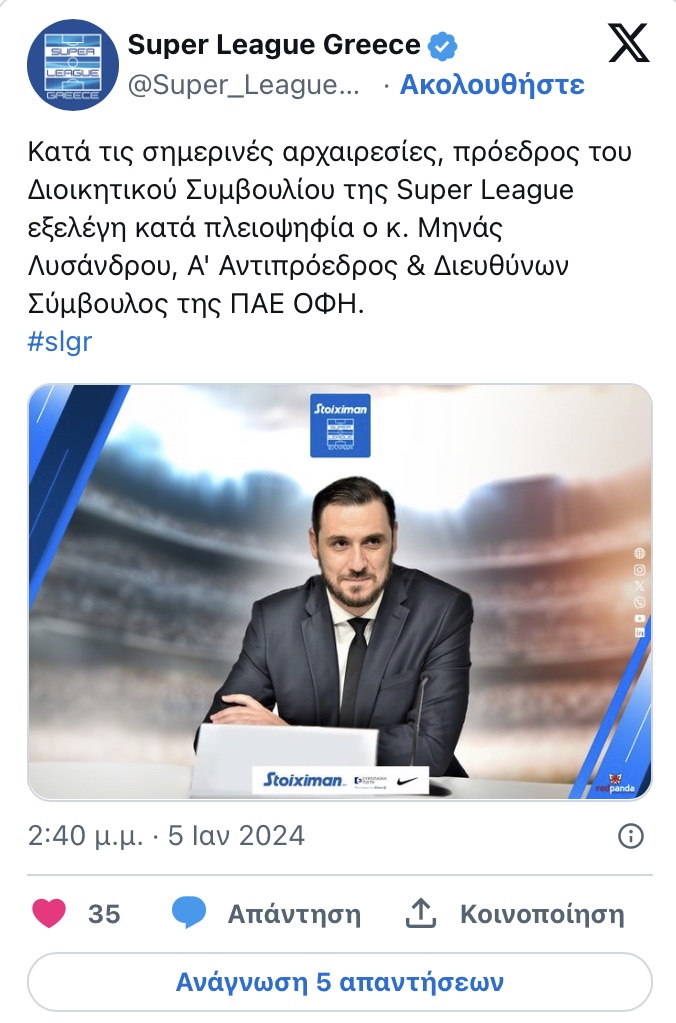
Task: Open the X logo link
Action: point(629,44)
